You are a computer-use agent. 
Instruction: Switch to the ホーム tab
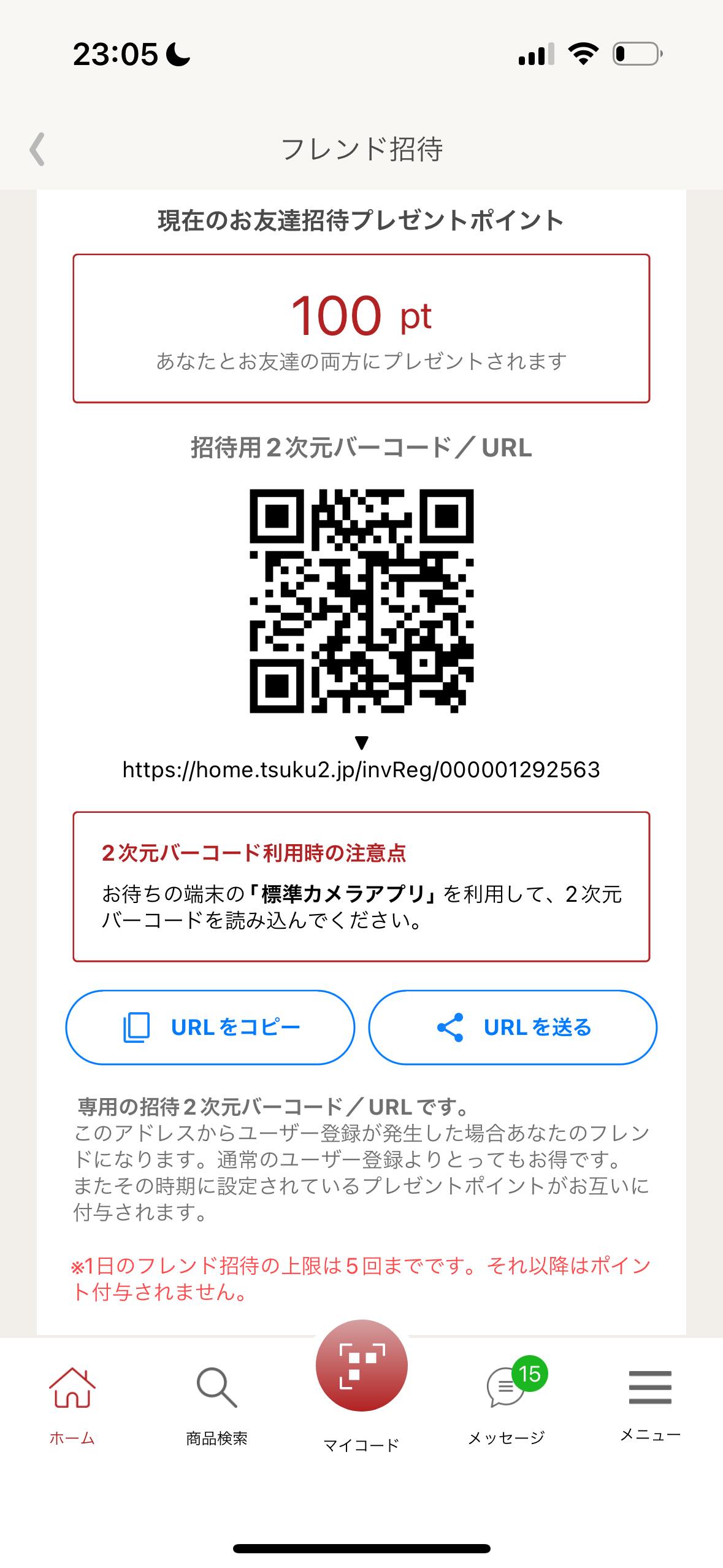click(x=72, y=1401)
